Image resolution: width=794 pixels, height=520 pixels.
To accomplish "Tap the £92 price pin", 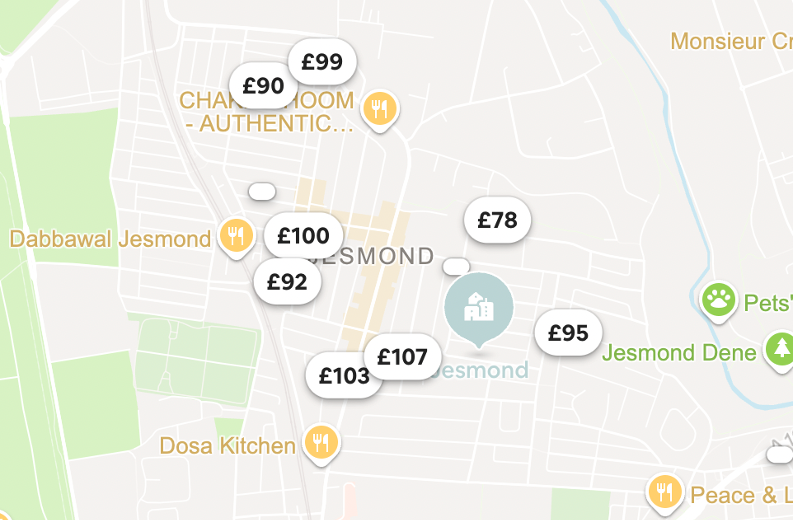I will 287,281.
